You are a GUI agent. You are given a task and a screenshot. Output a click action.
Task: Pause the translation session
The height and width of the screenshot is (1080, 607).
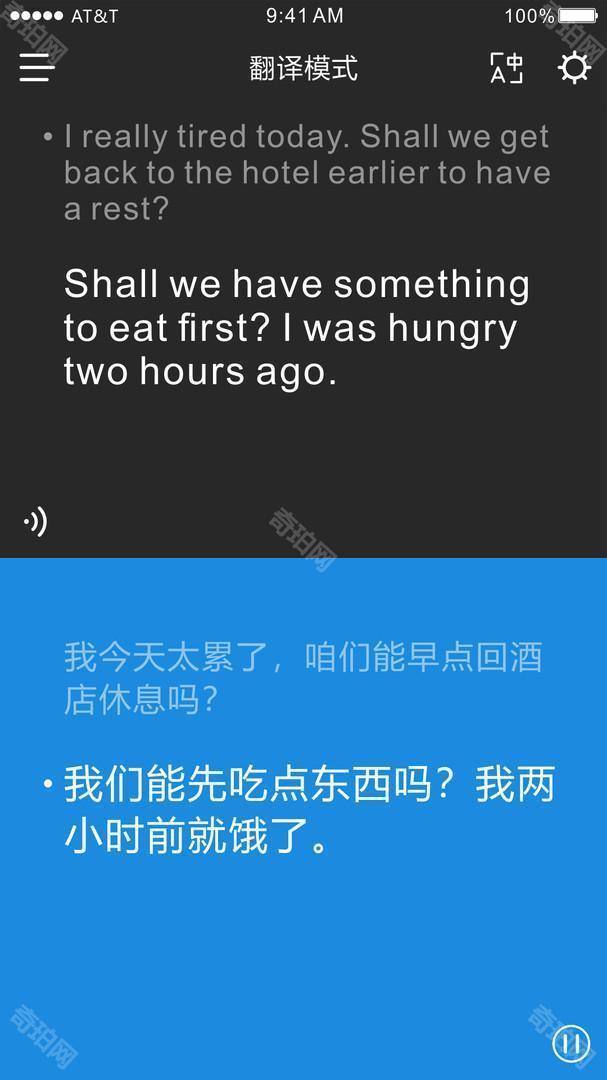pyautogui.click(x=571, y=1044)
